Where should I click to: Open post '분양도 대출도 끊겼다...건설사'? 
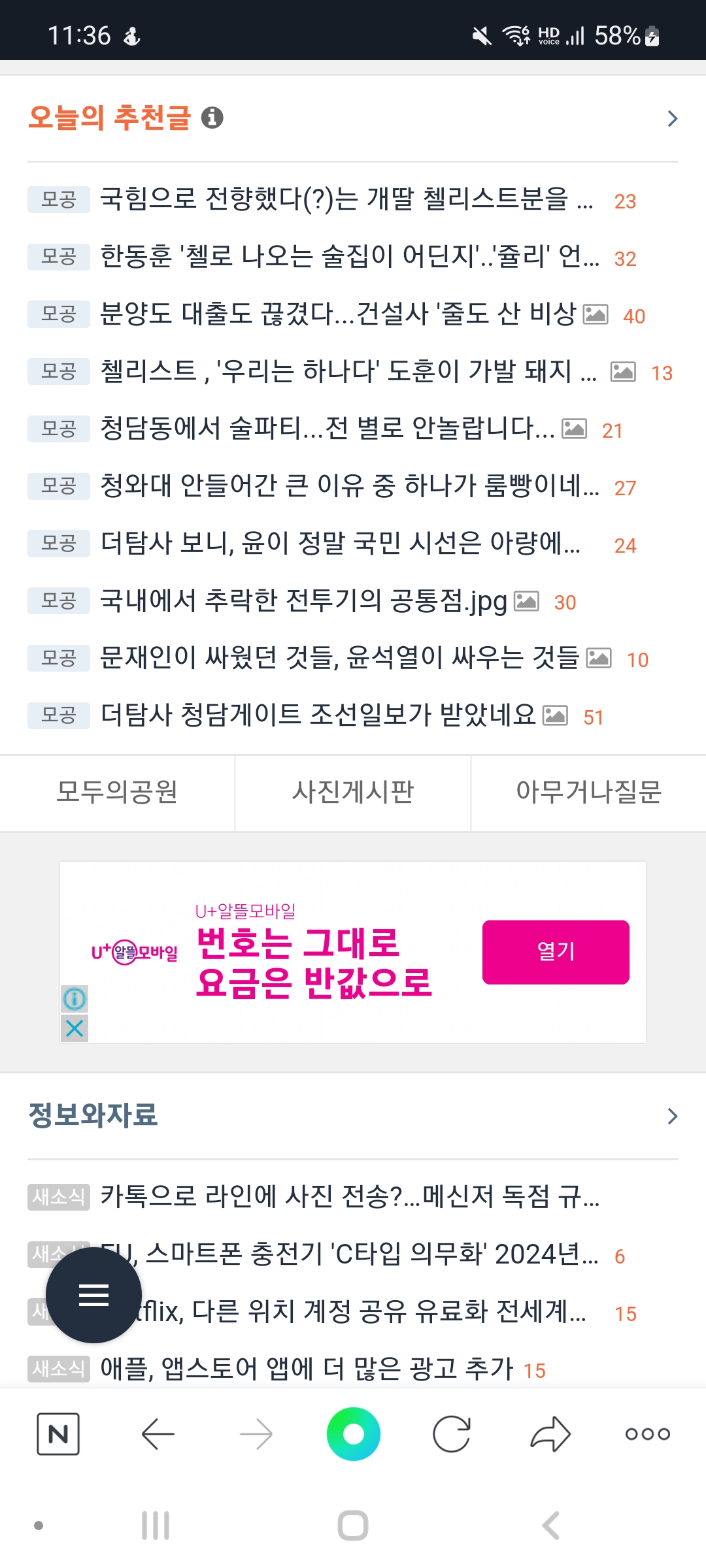(x=337, y=314)
